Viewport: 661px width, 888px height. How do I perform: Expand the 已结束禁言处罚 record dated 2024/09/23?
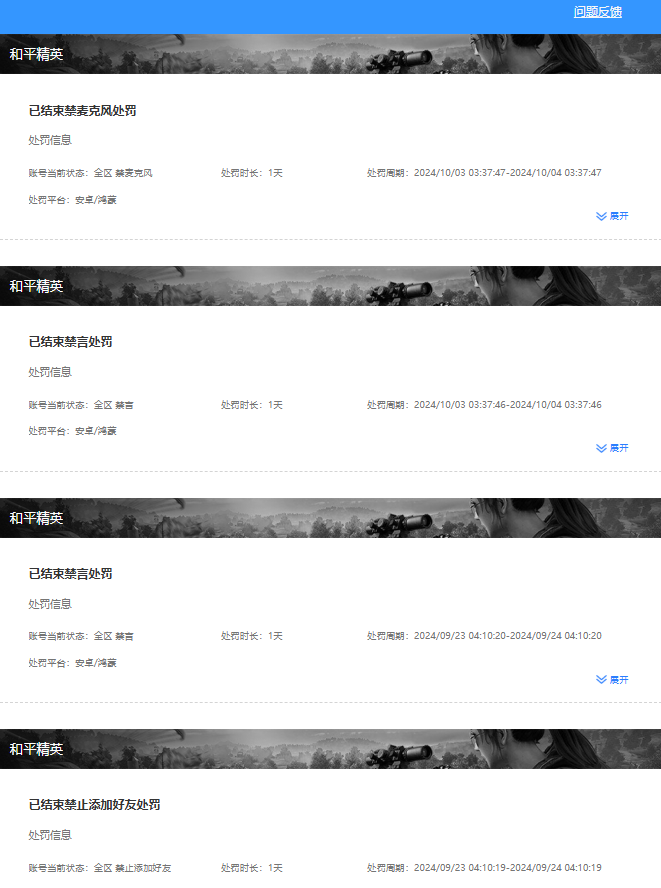click(x=612, y=680)
